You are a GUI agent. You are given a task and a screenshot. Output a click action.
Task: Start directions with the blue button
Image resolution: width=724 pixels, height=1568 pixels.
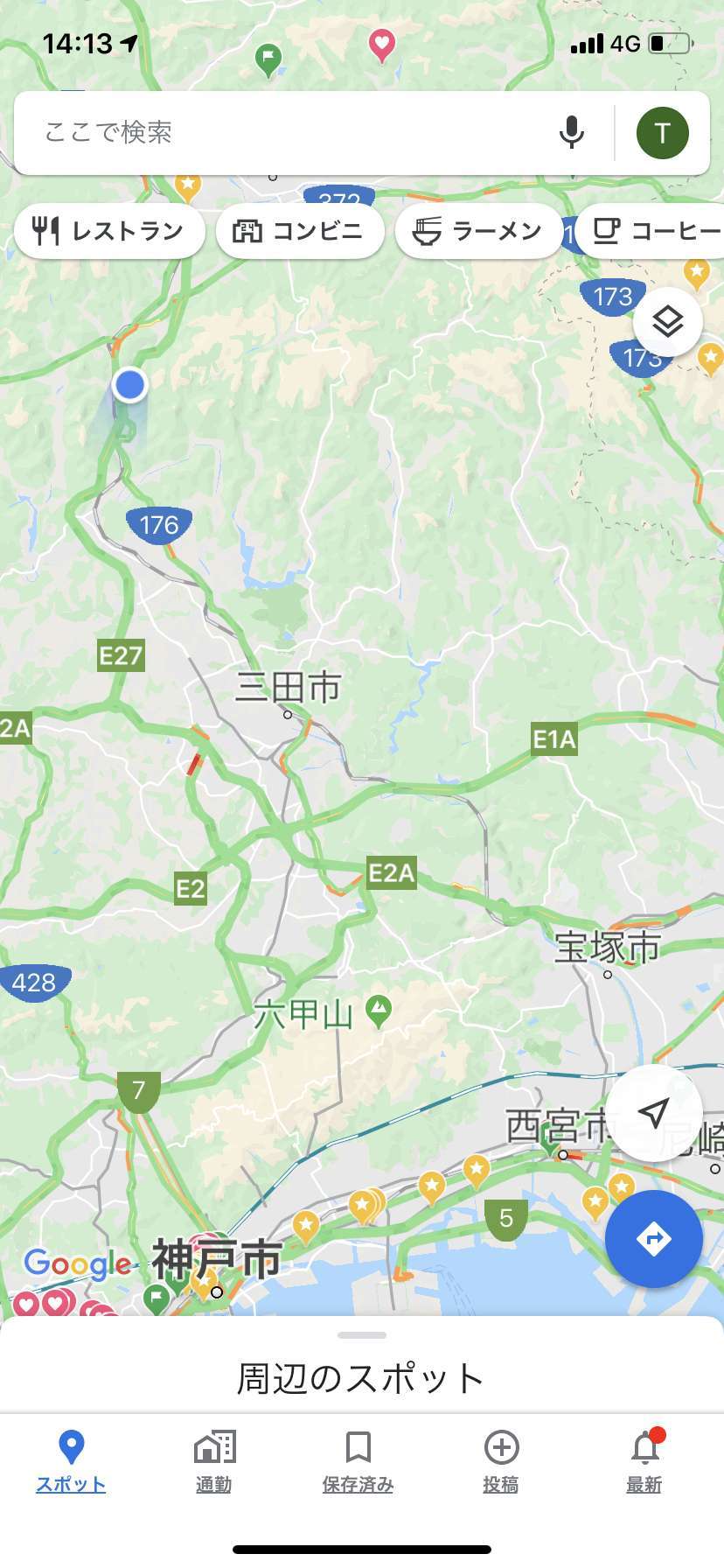(653, 1239)
